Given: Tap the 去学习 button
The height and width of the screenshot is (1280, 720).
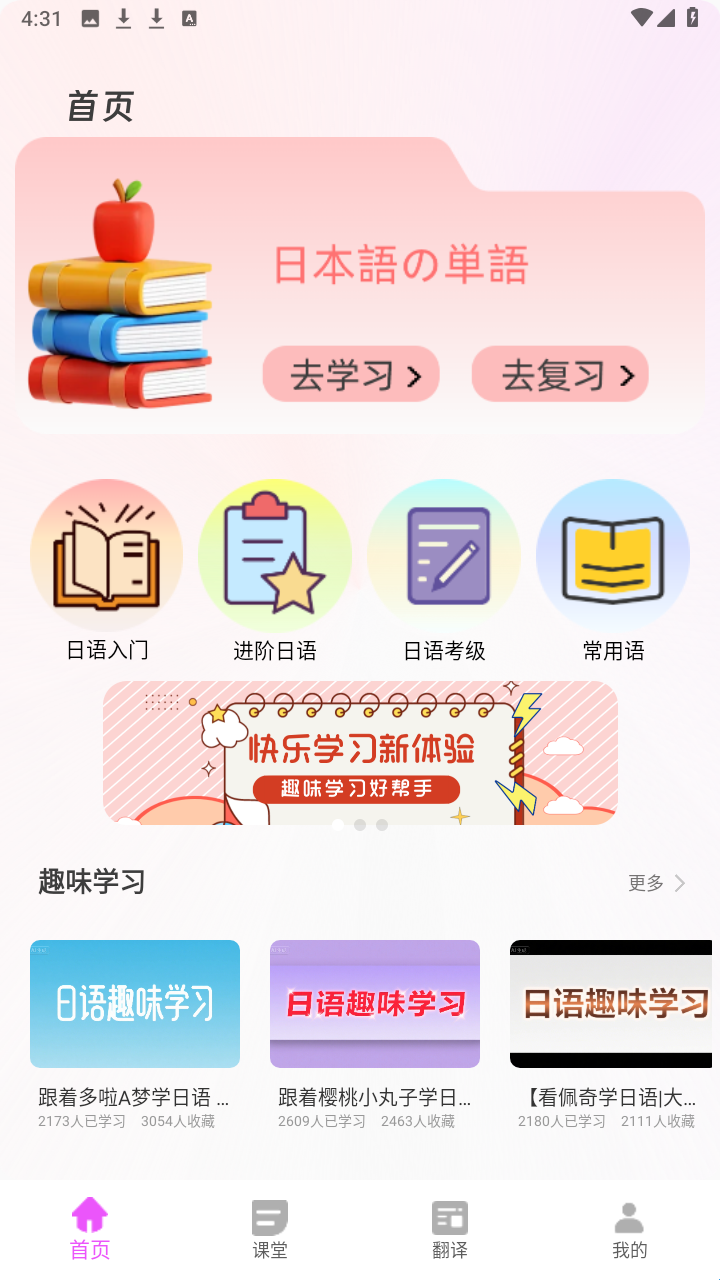Looking at the screenshot, I should click(x=351, y=375).
